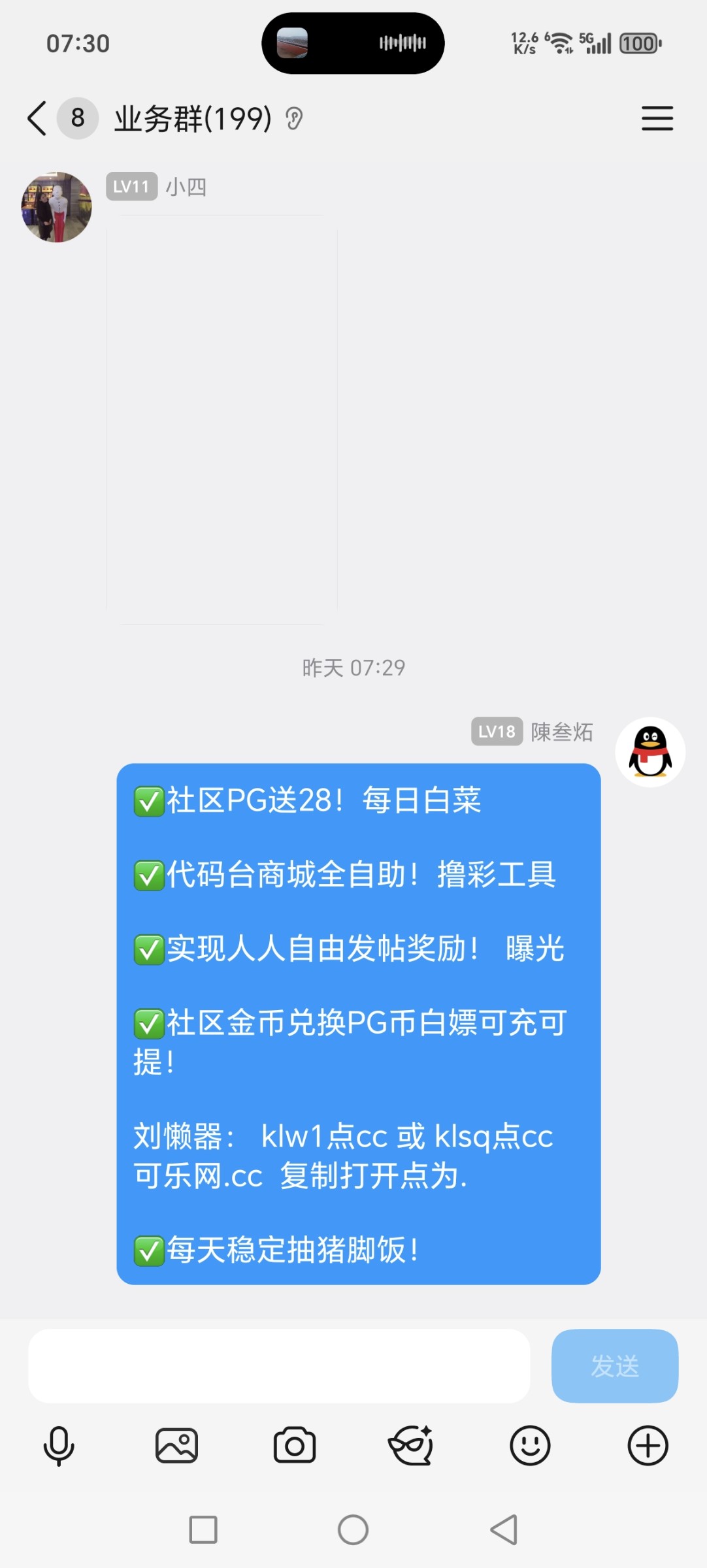
Task: Open the emoji smiley panel
Action: click(x=530, y=1445)
